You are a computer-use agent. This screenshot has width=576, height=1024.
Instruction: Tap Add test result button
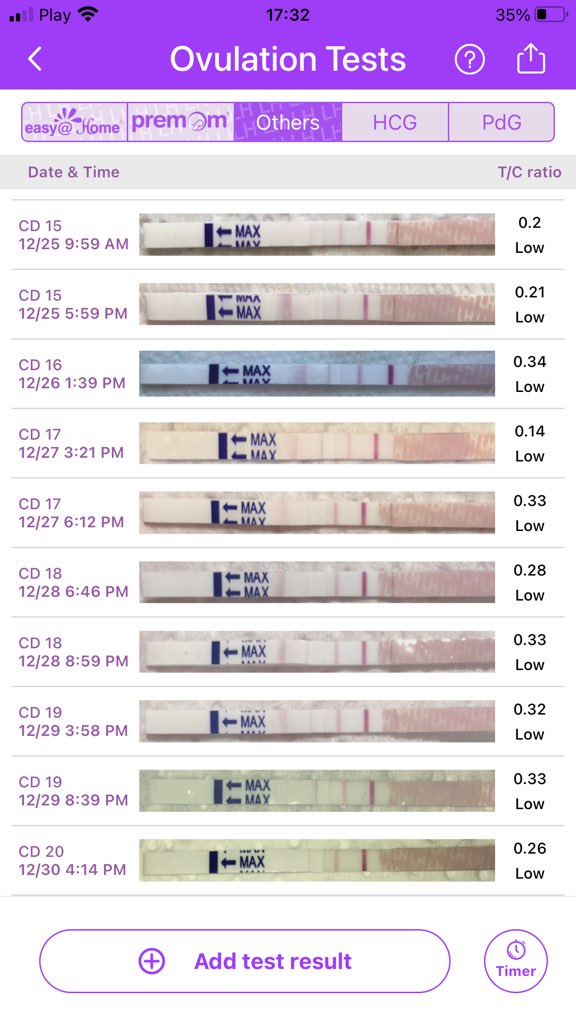pos(245,961)
